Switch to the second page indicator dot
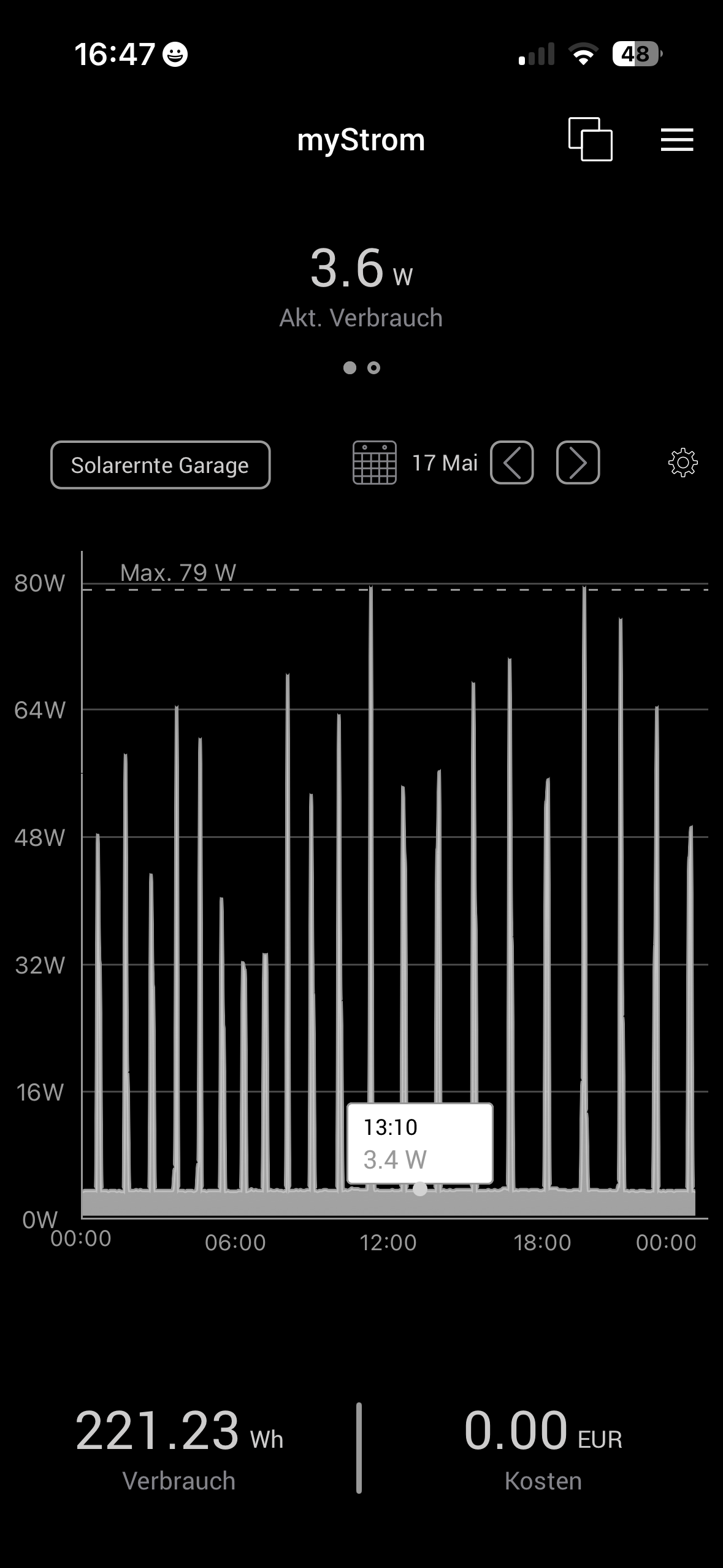The image size is (723, 1568). point(373,368)
